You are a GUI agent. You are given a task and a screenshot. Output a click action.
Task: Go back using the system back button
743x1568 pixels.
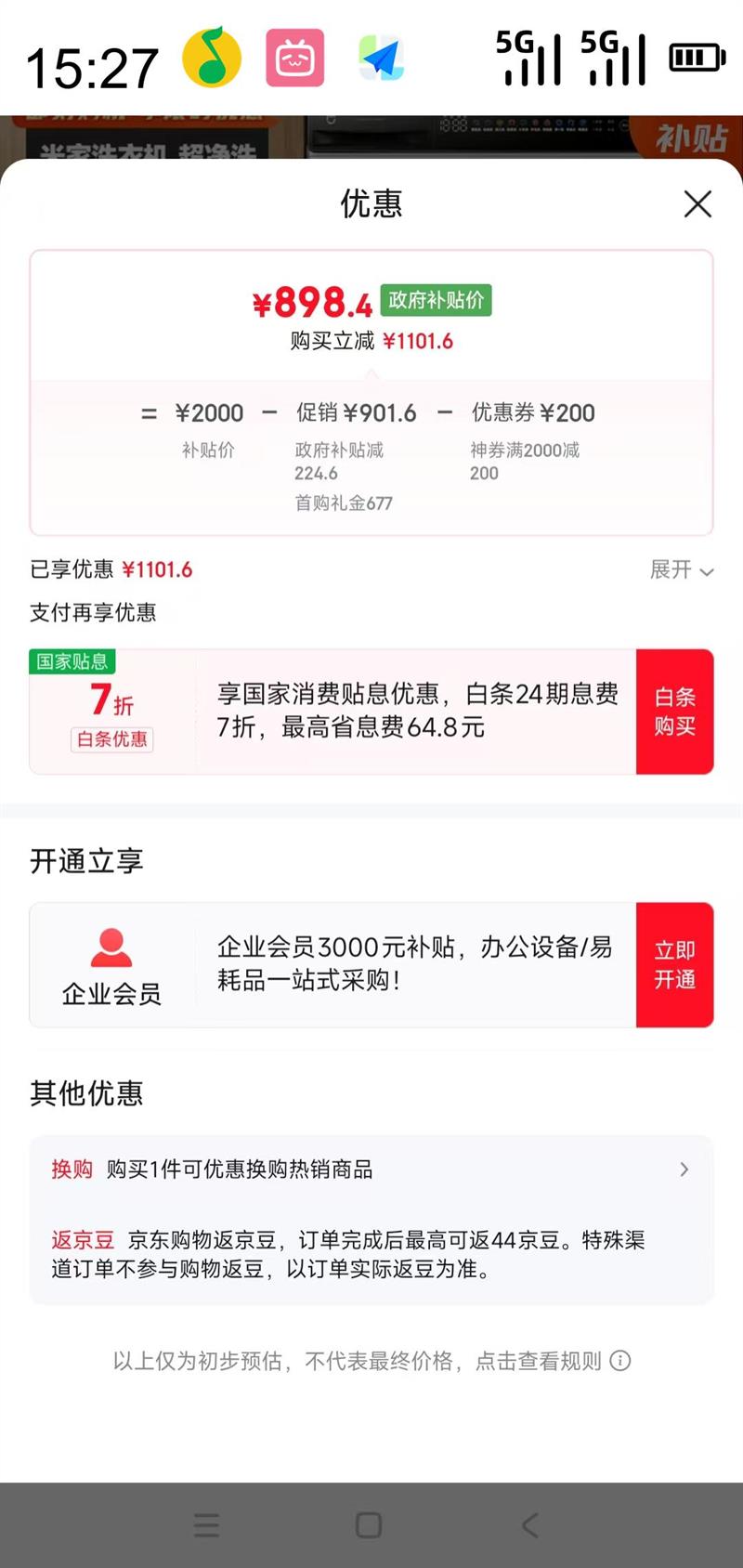coord(529,1524)
